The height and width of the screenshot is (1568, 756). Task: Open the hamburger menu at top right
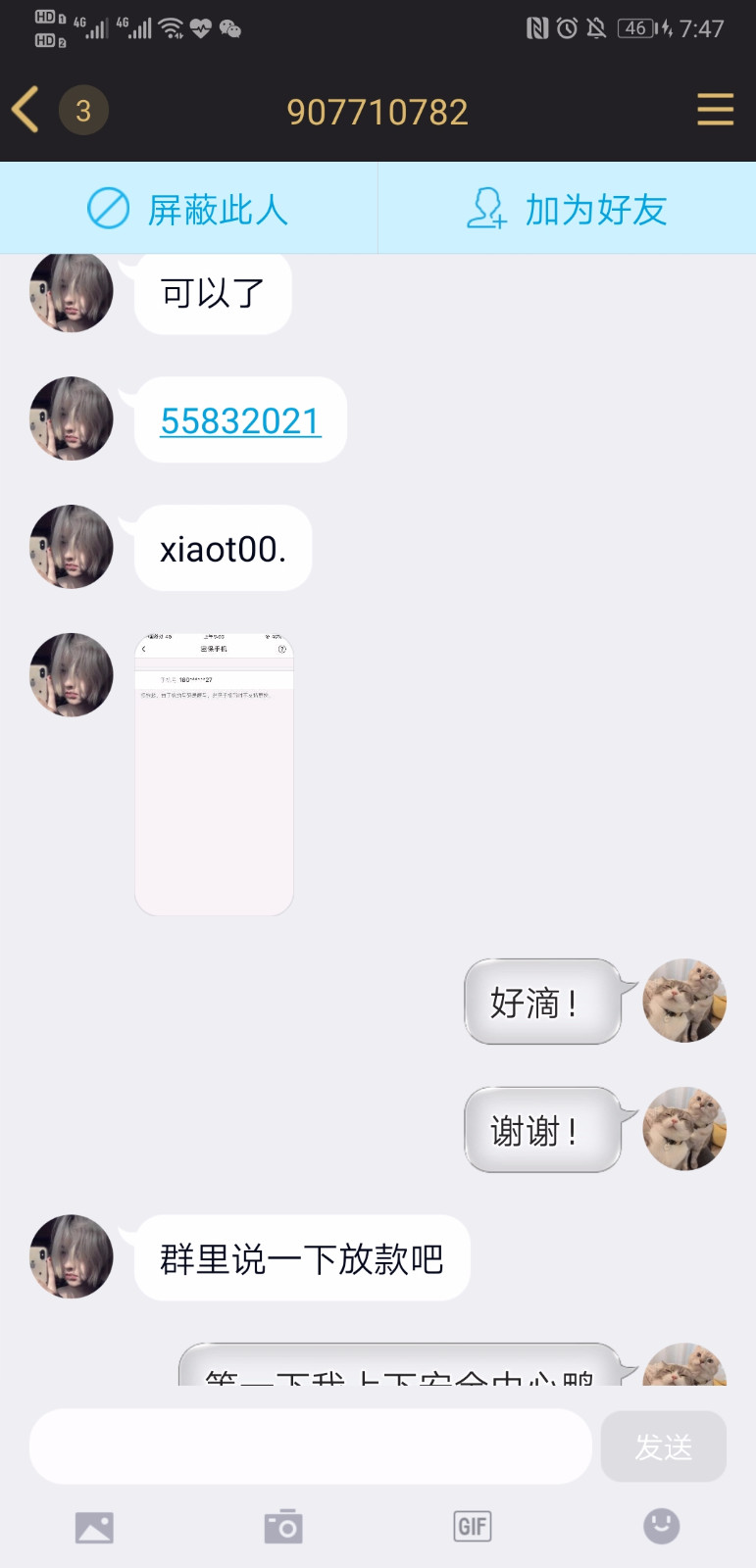click(715, 109)
